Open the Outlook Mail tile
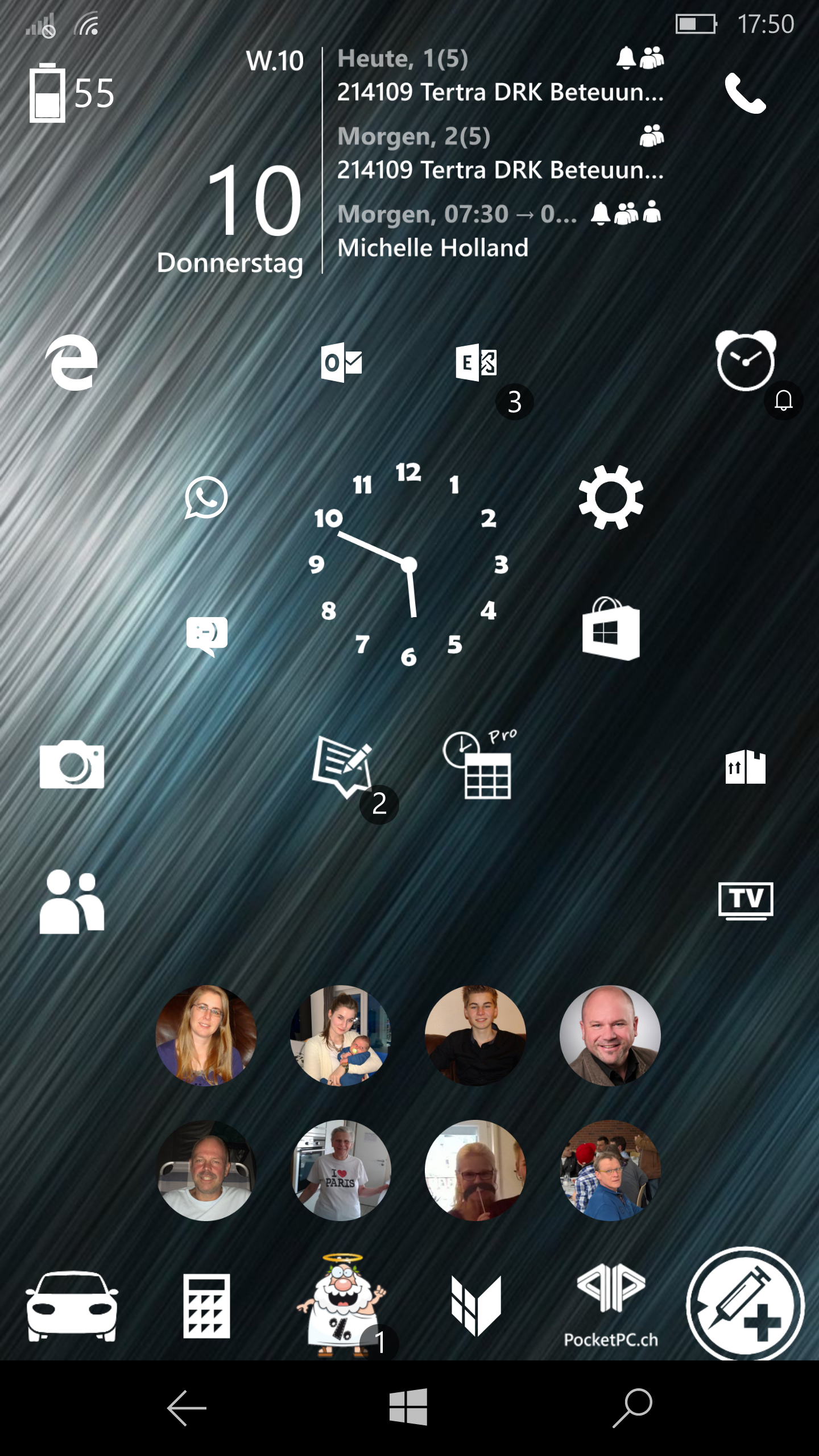Image resolution: width=819 pixels, height=1456 pixels. pos(341,362)
